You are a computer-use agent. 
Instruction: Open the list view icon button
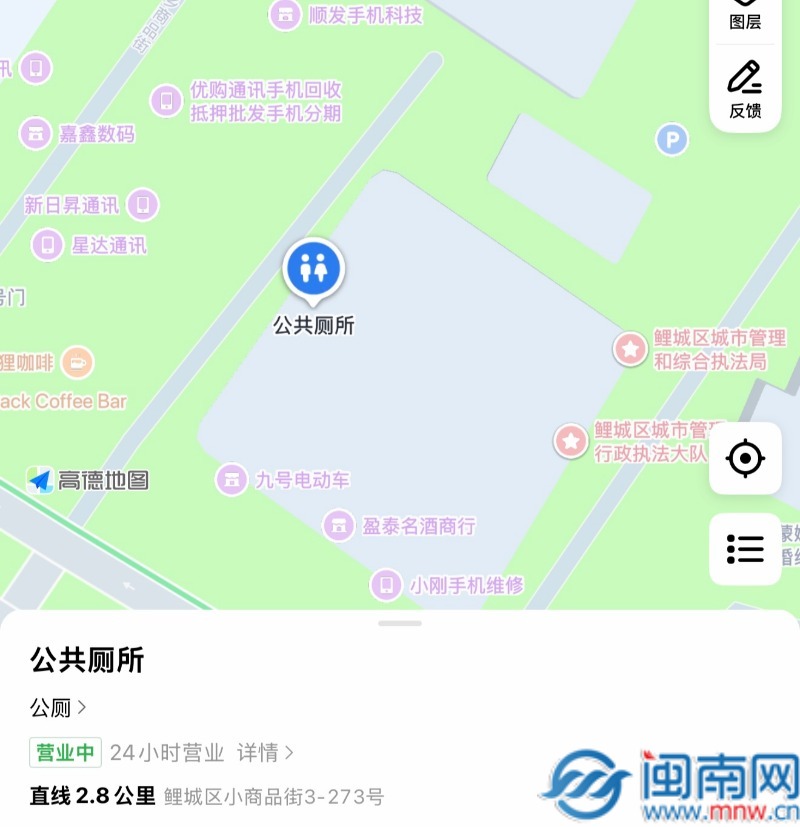click(745, 548)
